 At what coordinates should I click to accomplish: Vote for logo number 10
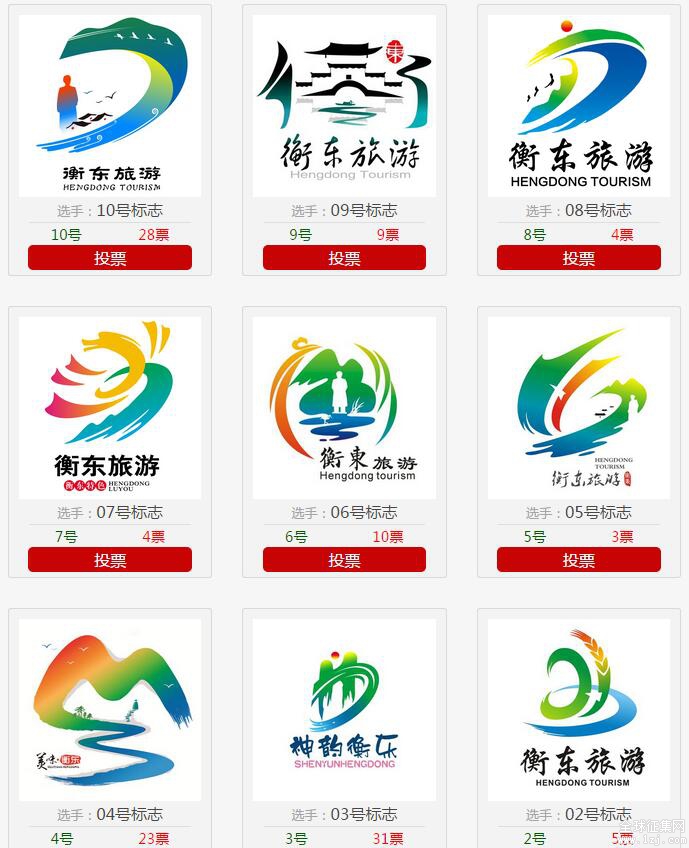tap(110, 258)
